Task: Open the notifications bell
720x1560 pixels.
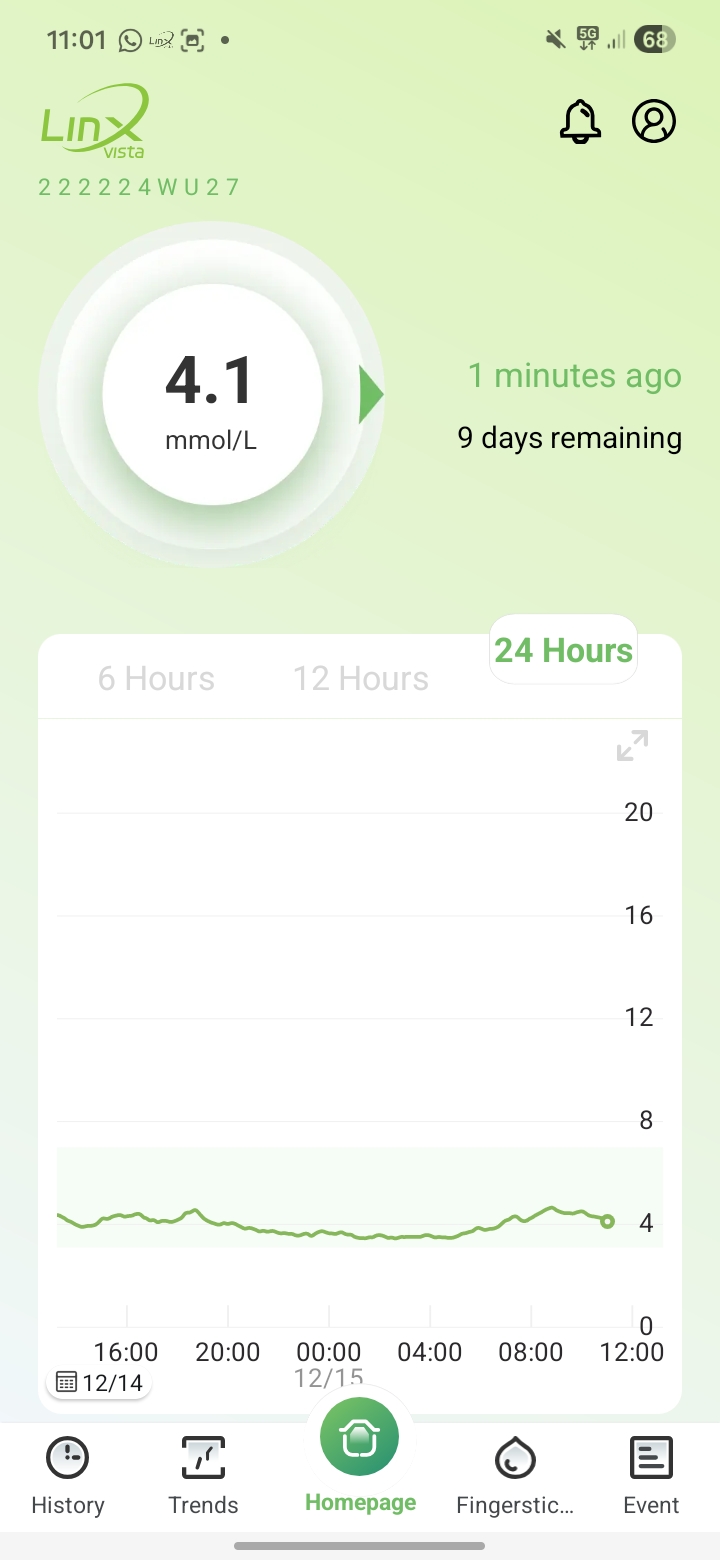Action: pyautogui.click(x=580, y=122)
